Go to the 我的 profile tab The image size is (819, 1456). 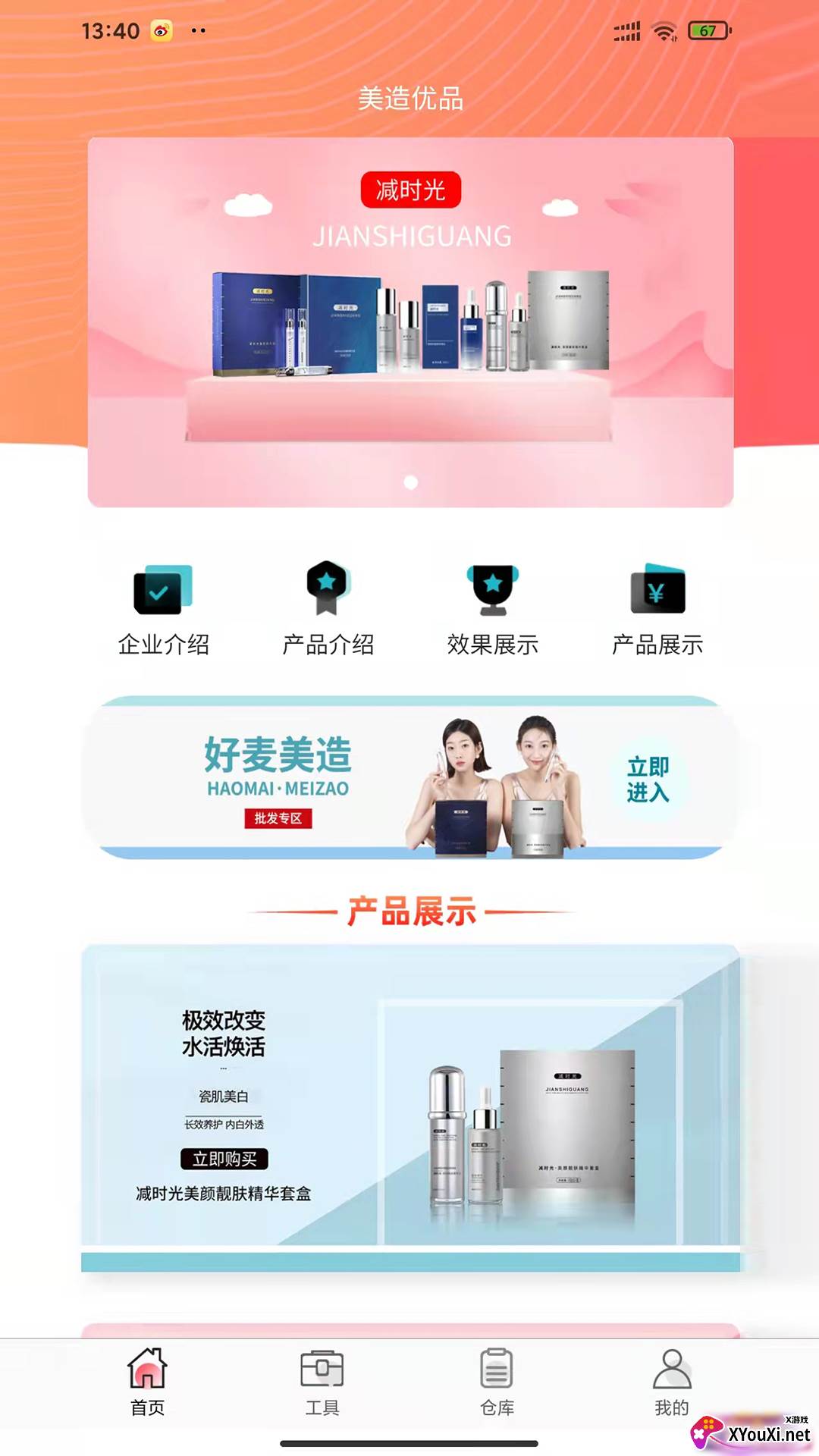click(672, 1382)
